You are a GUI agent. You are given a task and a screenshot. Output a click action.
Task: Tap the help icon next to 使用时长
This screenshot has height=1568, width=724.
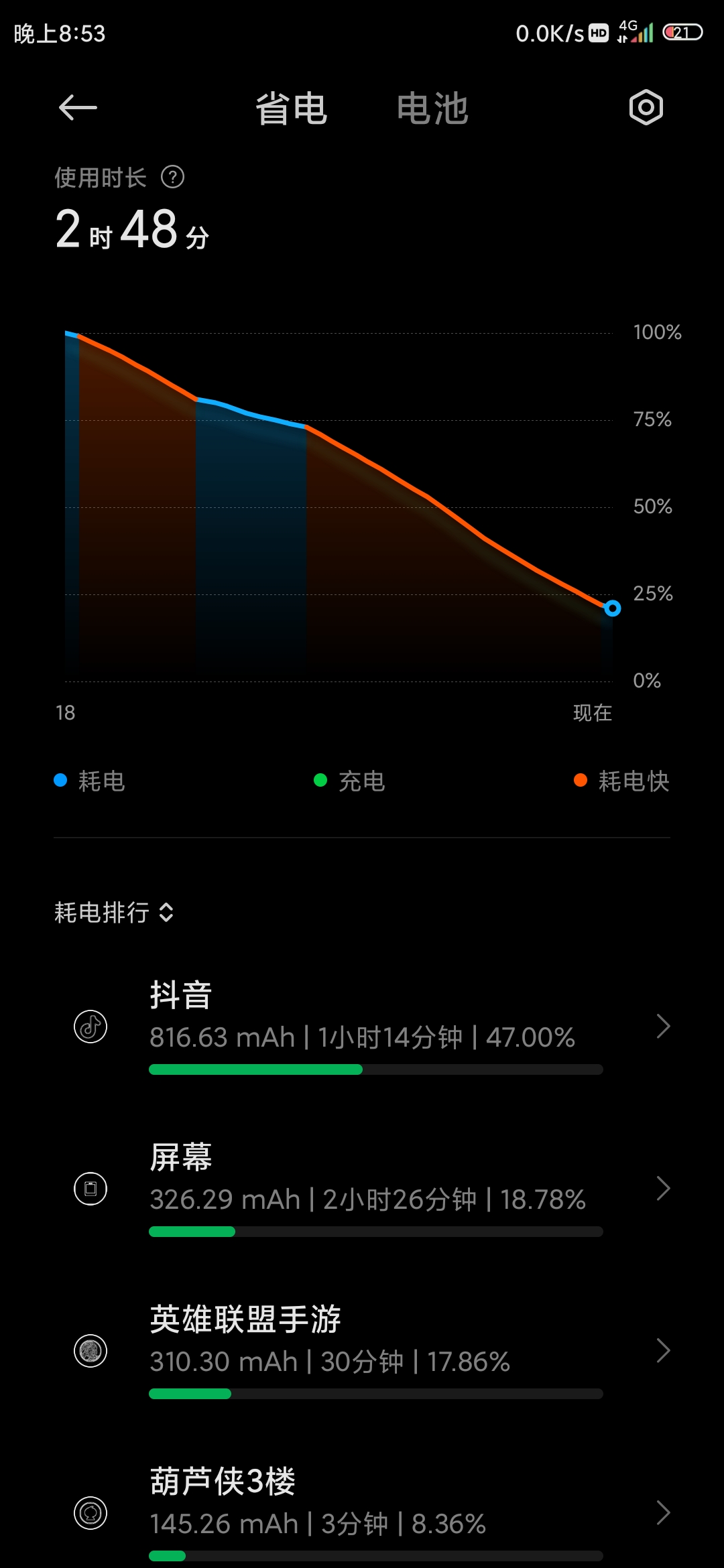click(x=172, y=177)
